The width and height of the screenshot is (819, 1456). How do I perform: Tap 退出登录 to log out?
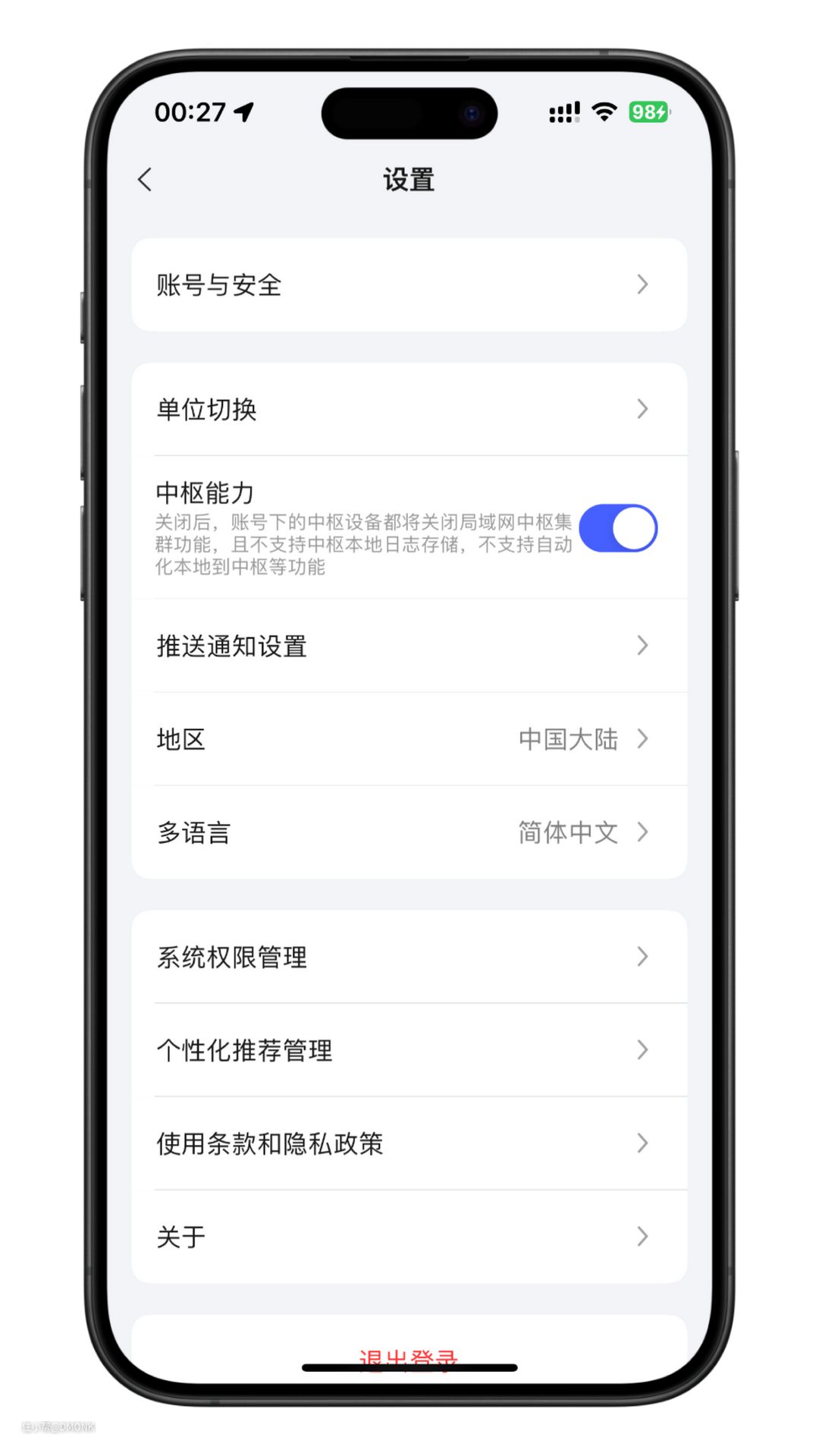point(409,1356)
